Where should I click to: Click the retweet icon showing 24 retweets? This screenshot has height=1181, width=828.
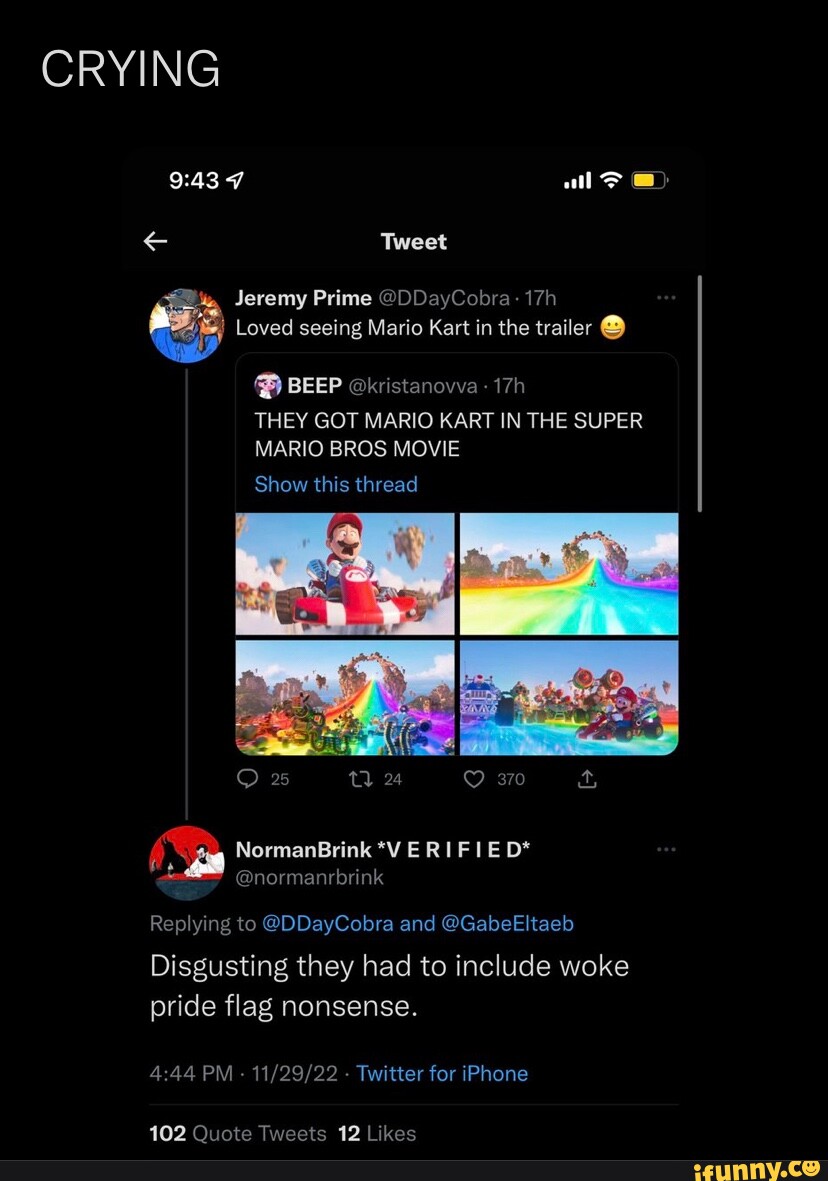pos(360,778)
